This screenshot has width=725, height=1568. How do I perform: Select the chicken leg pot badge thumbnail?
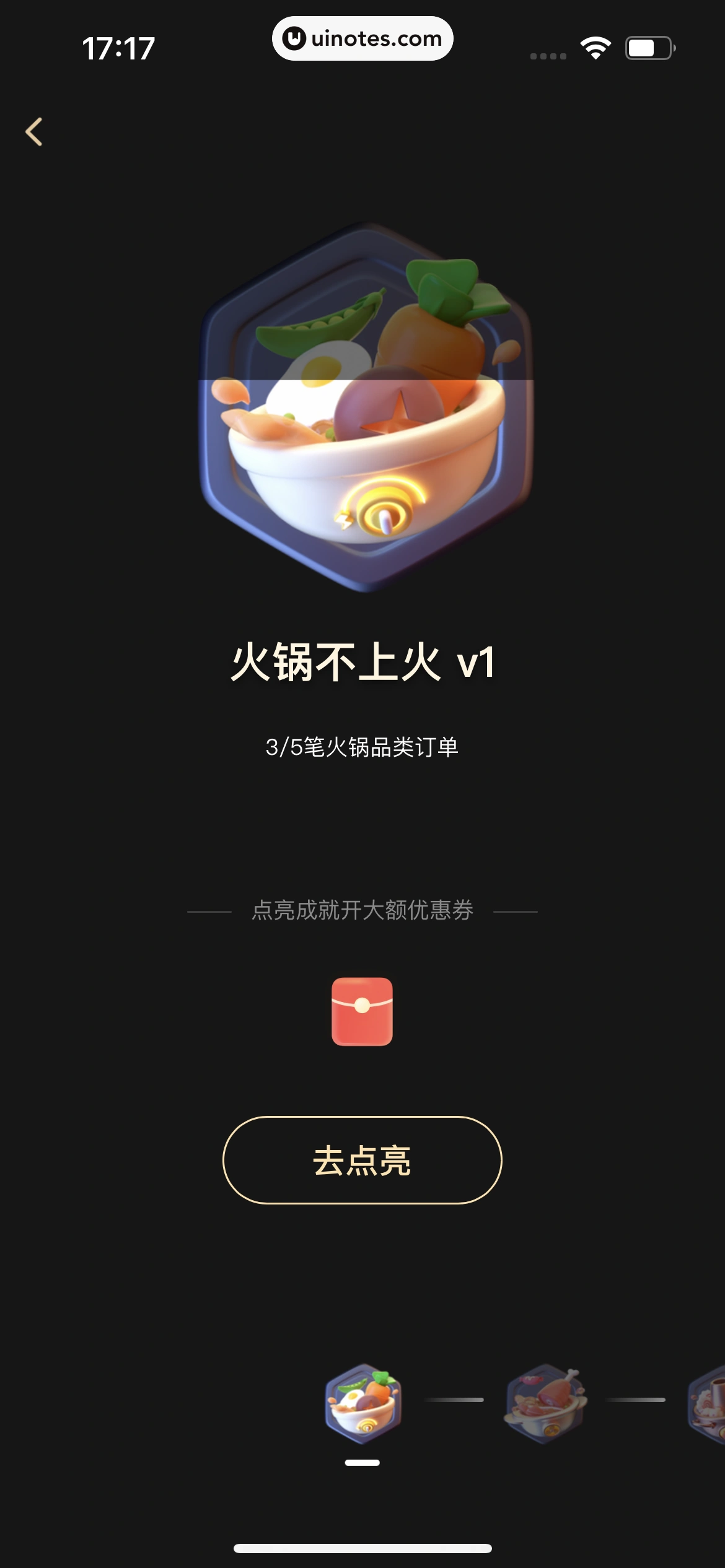[x=545, y=1403]
